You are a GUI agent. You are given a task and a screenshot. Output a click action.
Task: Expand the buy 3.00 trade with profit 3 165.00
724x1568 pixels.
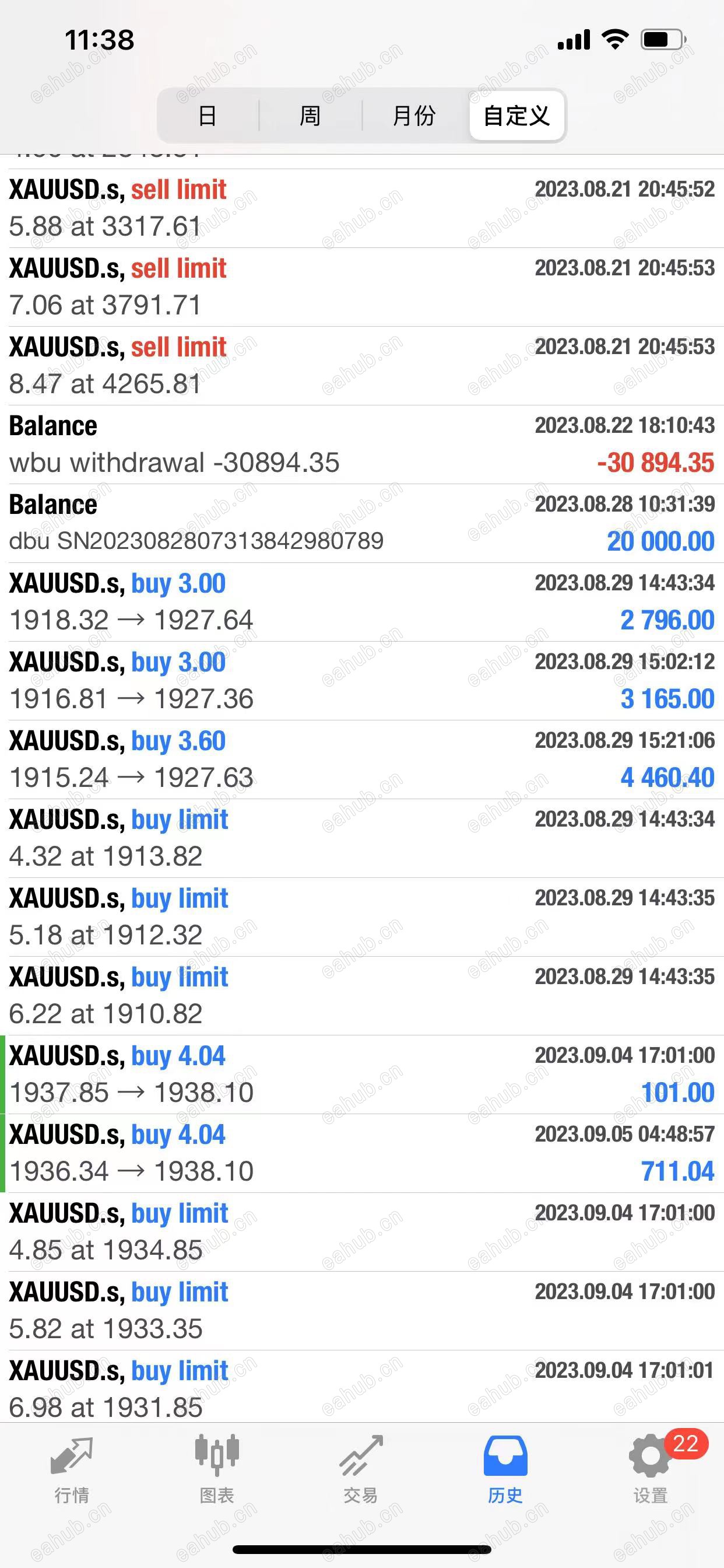pyautogui.click(x=361, y=681)
